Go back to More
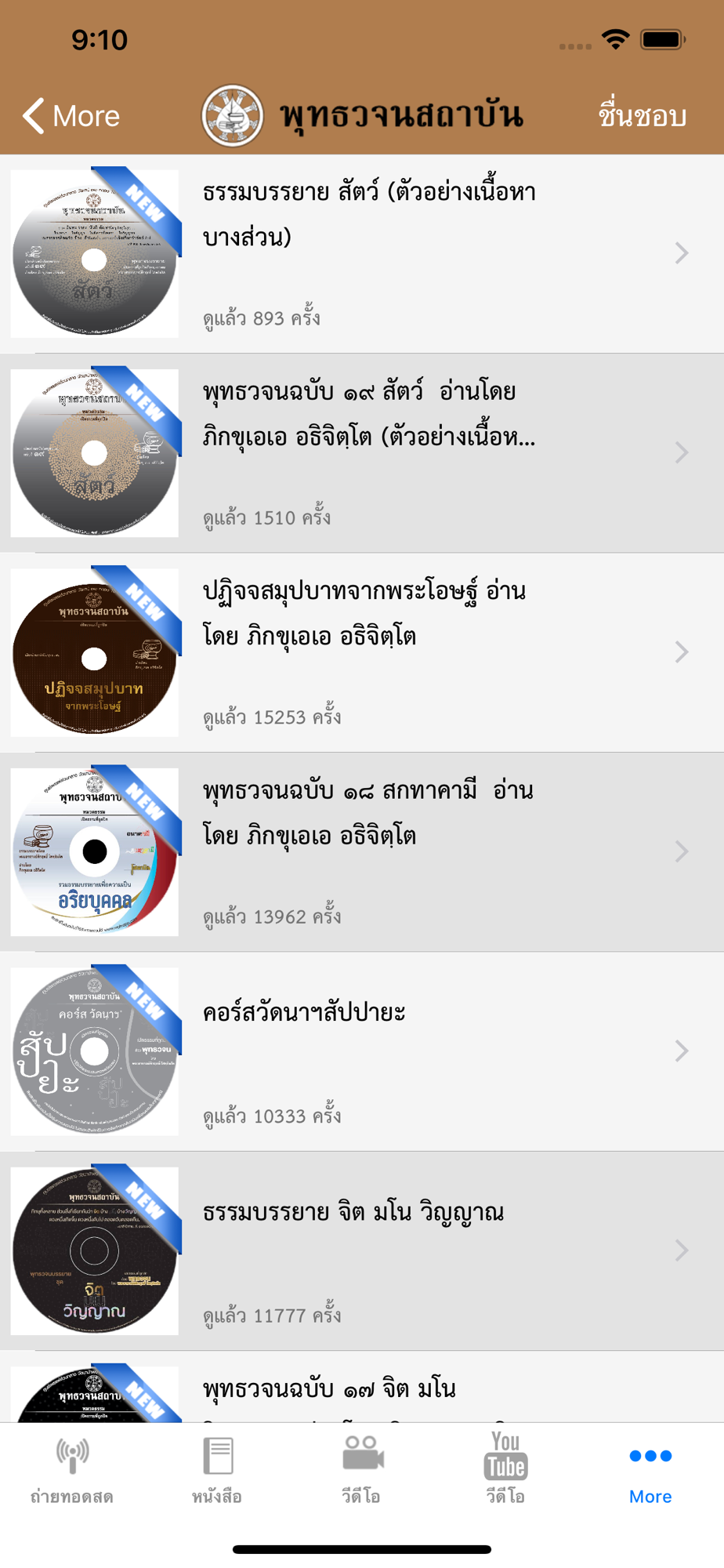724x1568 pixels. tap(71, 116)
